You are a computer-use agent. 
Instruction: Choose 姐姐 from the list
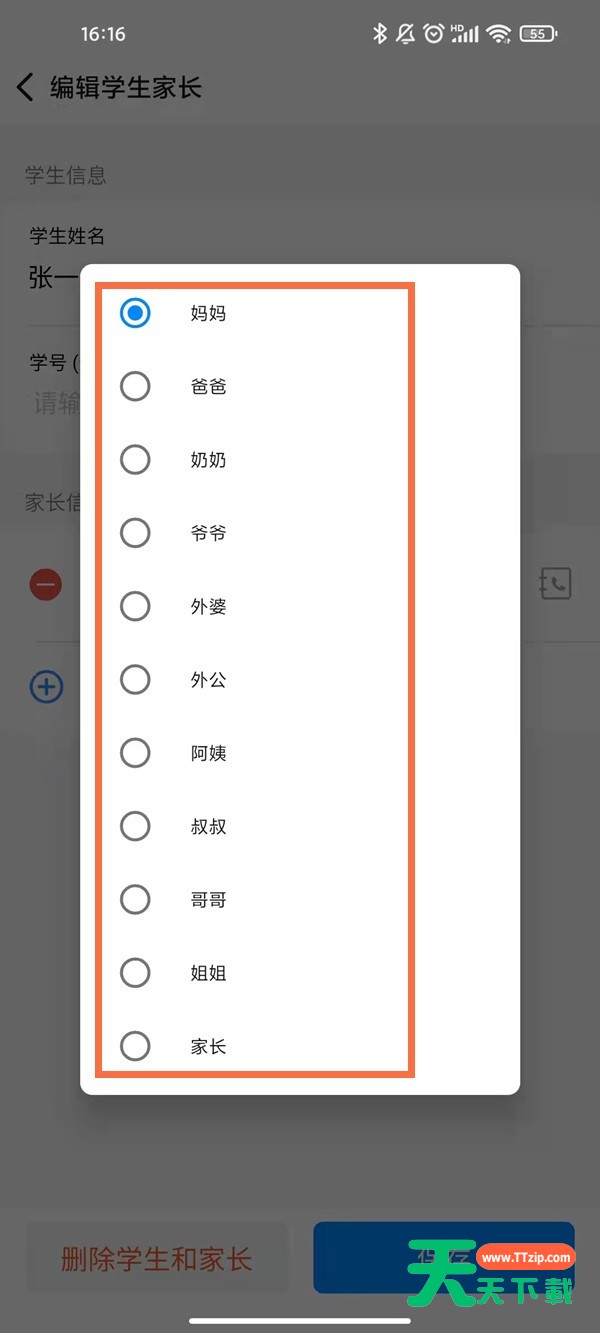135,973
